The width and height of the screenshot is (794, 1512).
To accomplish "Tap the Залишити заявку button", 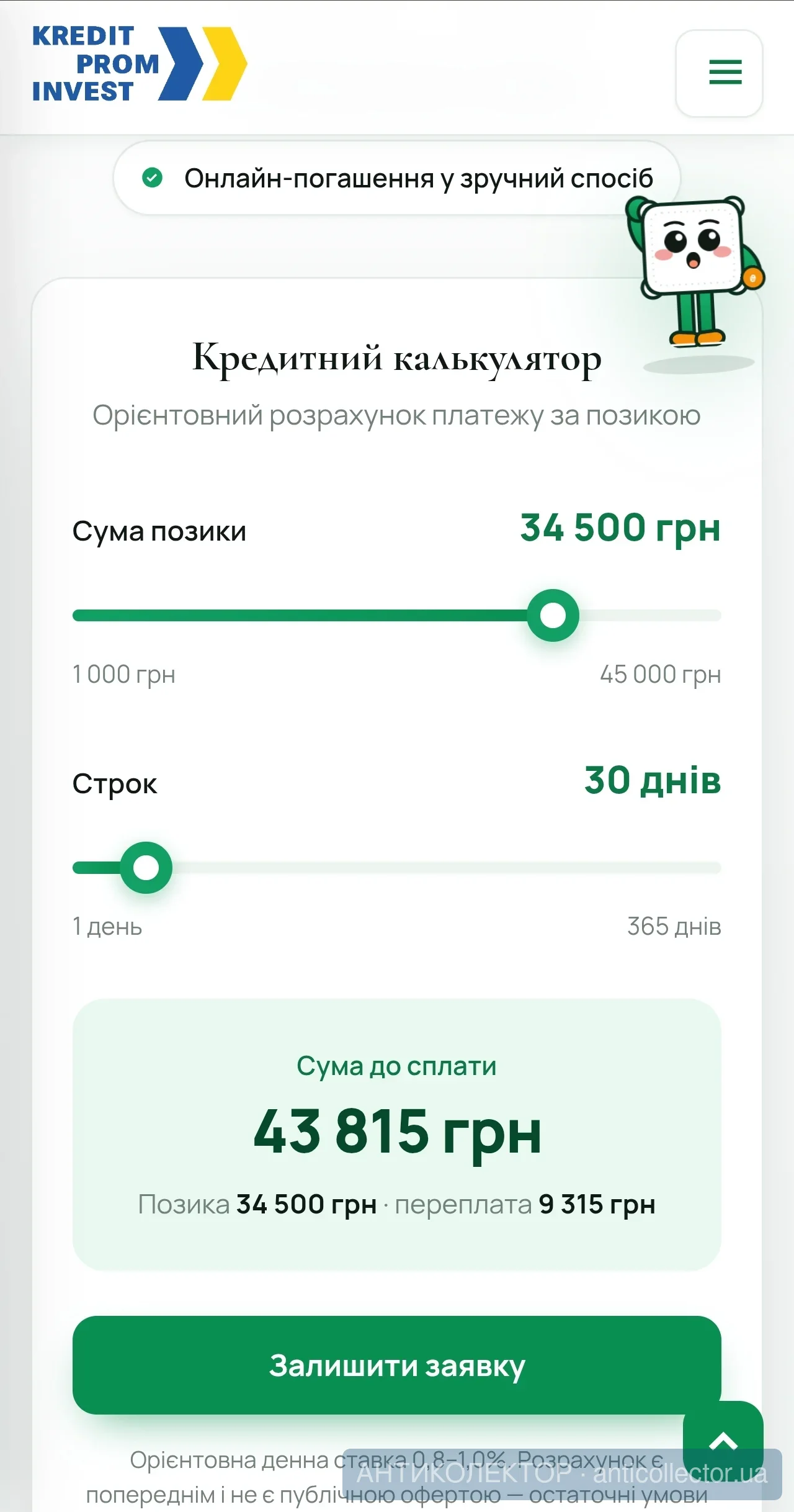I will pyautogui.click(x=397, y=1366).
